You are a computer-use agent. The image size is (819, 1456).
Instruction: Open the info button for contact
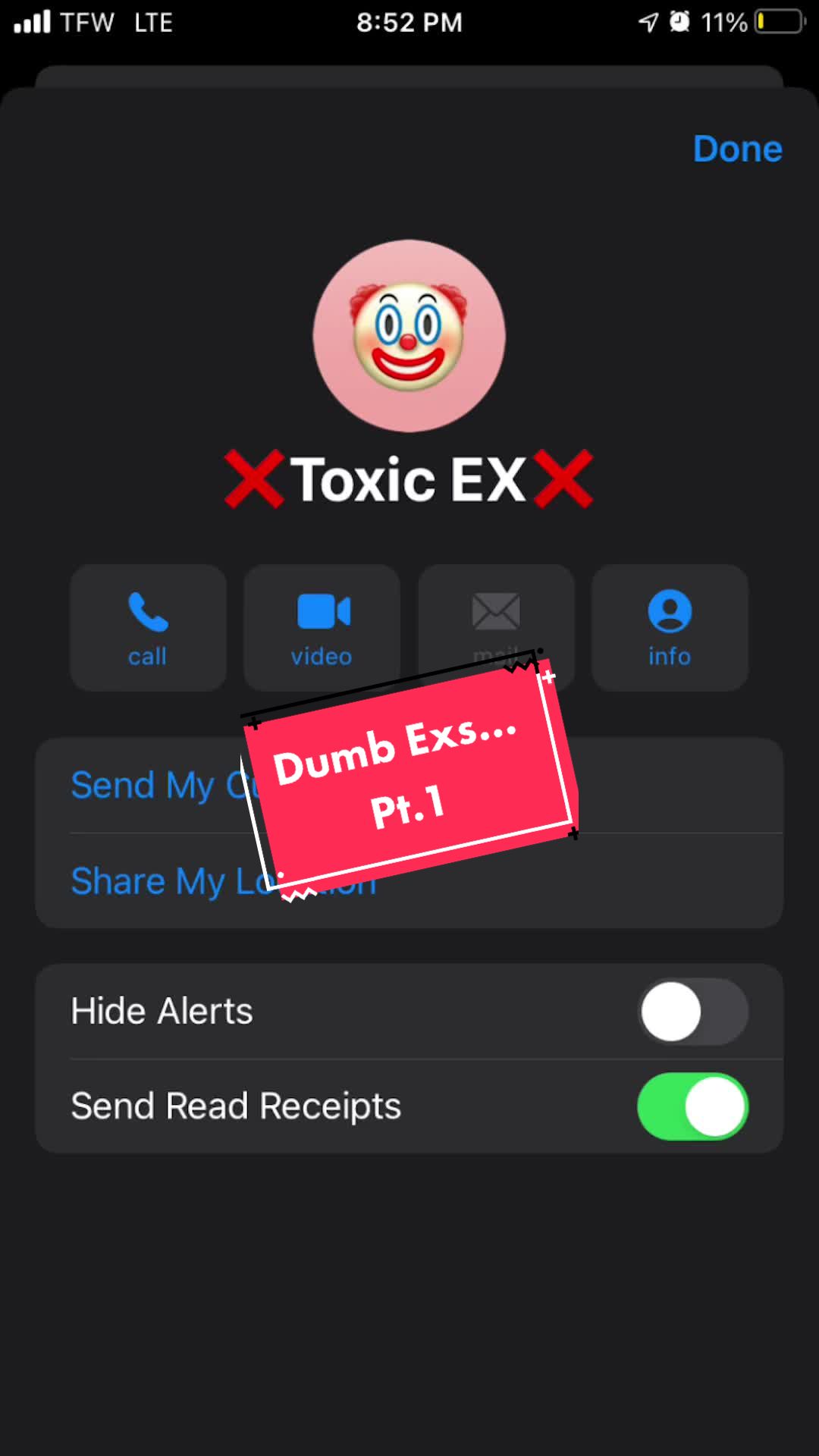[670, 628]
